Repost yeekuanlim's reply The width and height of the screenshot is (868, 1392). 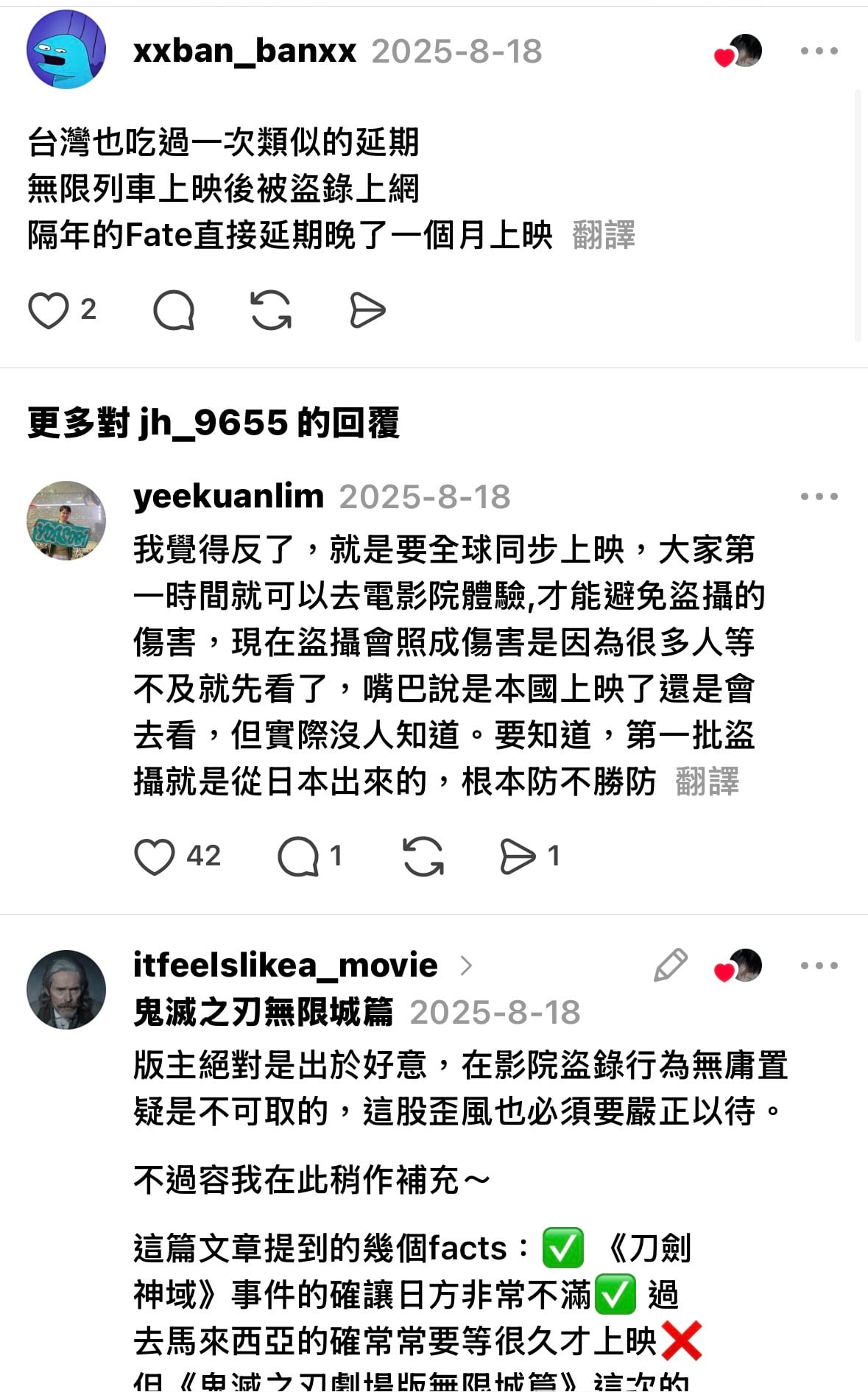(x=423, y=857)
